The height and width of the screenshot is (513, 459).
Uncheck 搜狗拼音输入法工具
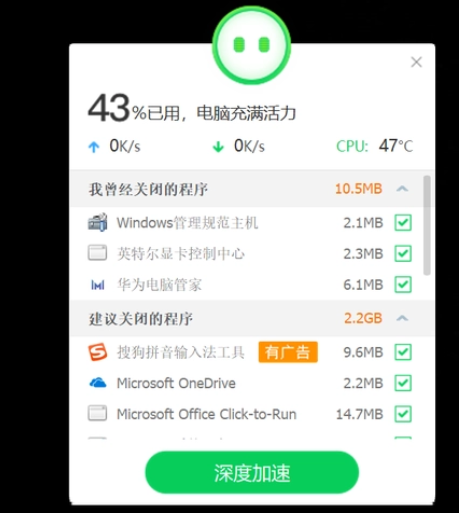point(403,352)
